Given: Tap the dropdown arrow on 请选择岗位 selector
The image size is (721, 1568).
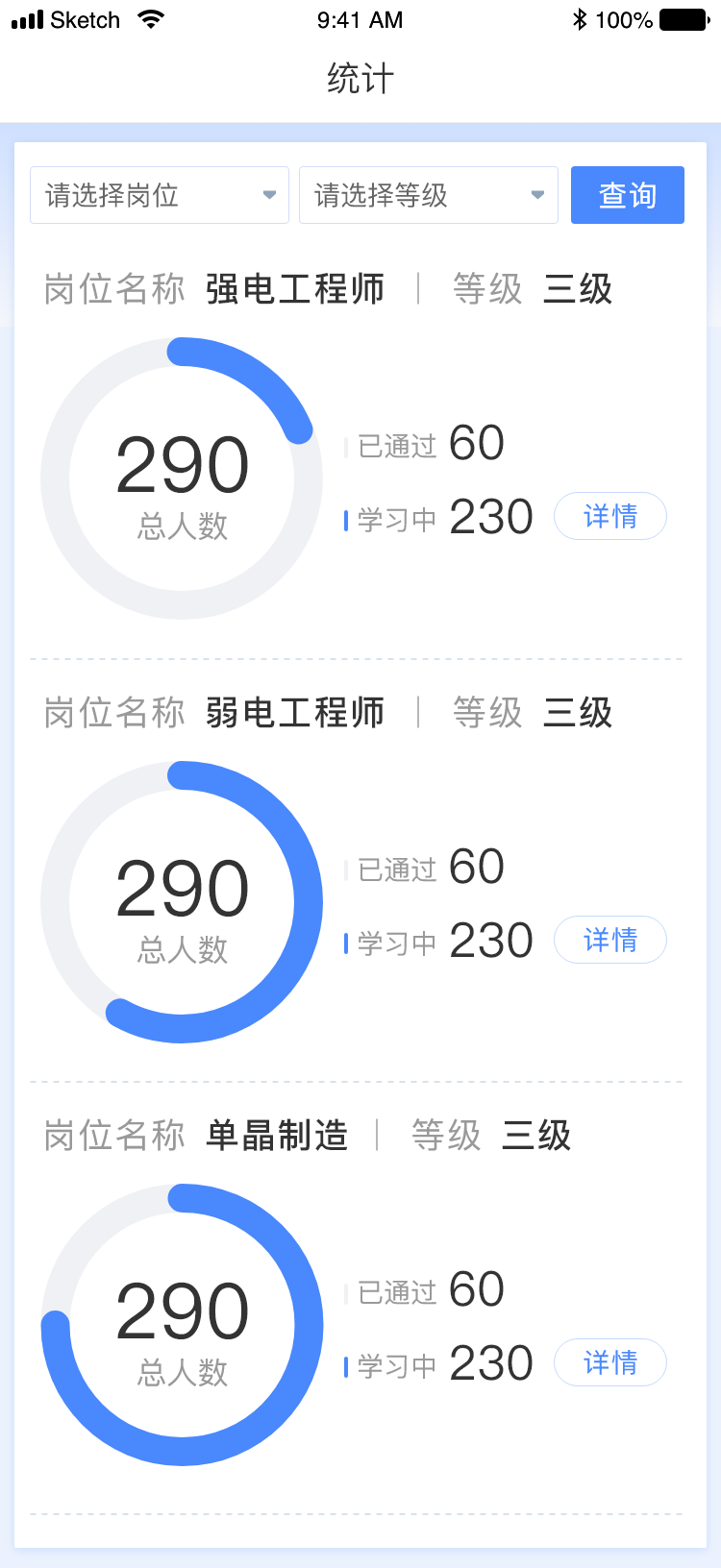Looking at the screenshot, I should point(270,195).
